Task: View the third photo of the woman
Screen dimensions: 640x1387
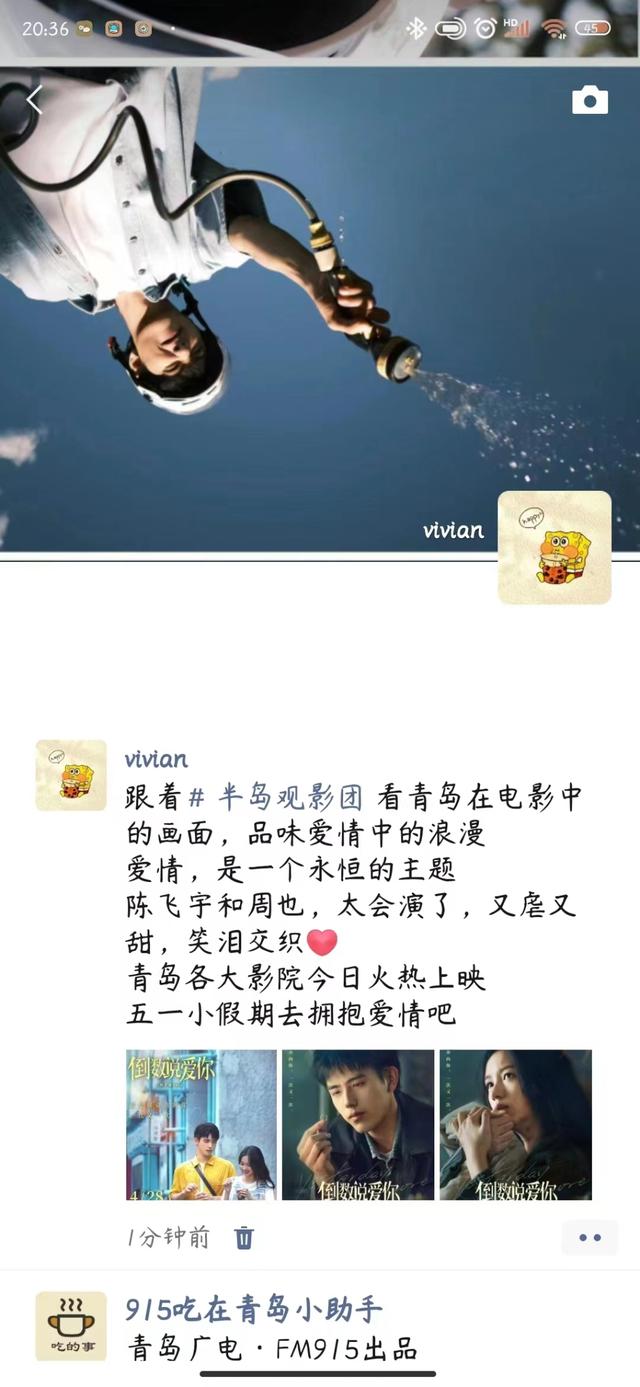Action: [516, 1124]
